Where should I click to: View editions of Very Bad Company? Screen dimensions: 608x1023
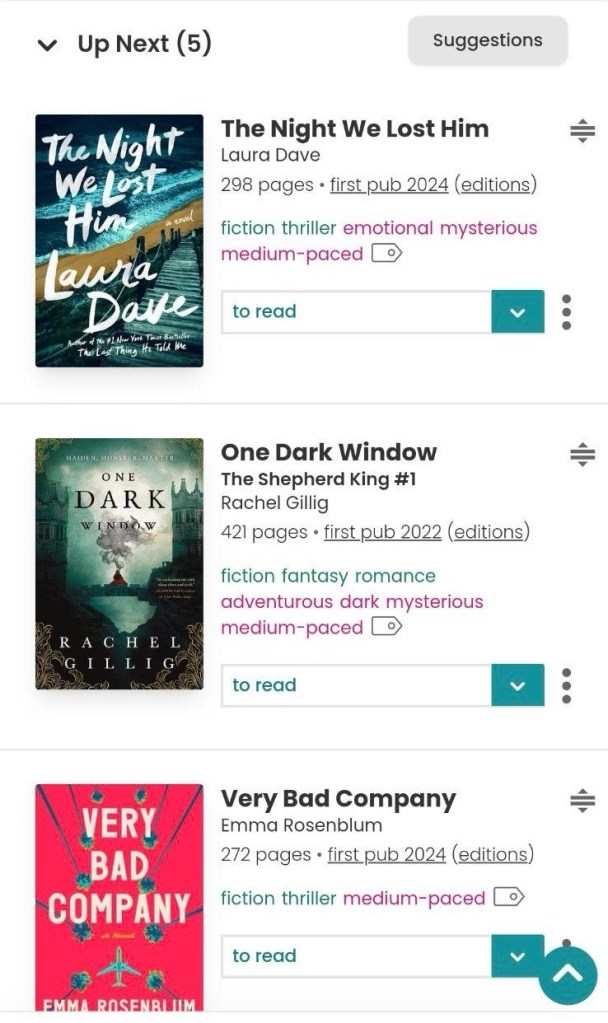[x=492, y=855]
